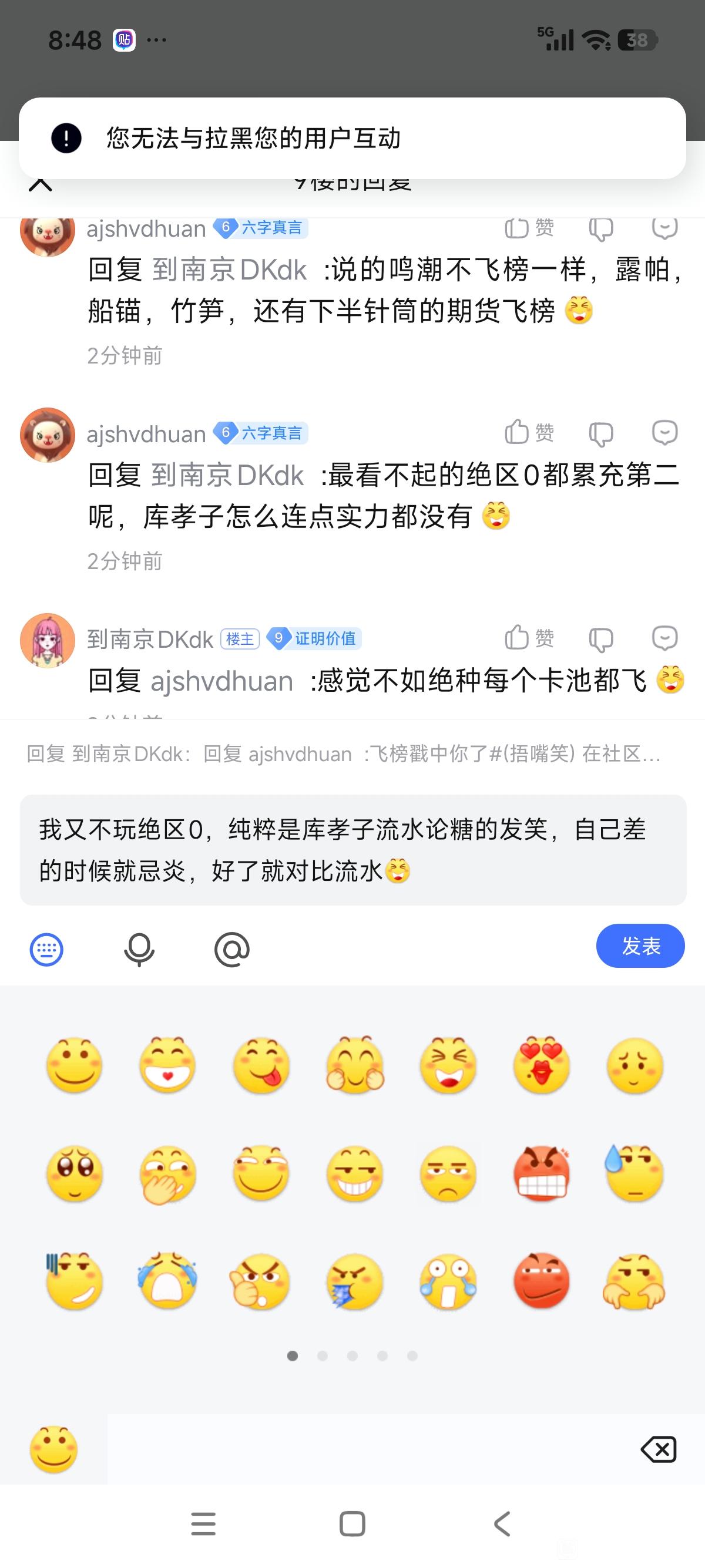
Task: Switch to the keyboard input icon
Action: (x=46, y=949)
